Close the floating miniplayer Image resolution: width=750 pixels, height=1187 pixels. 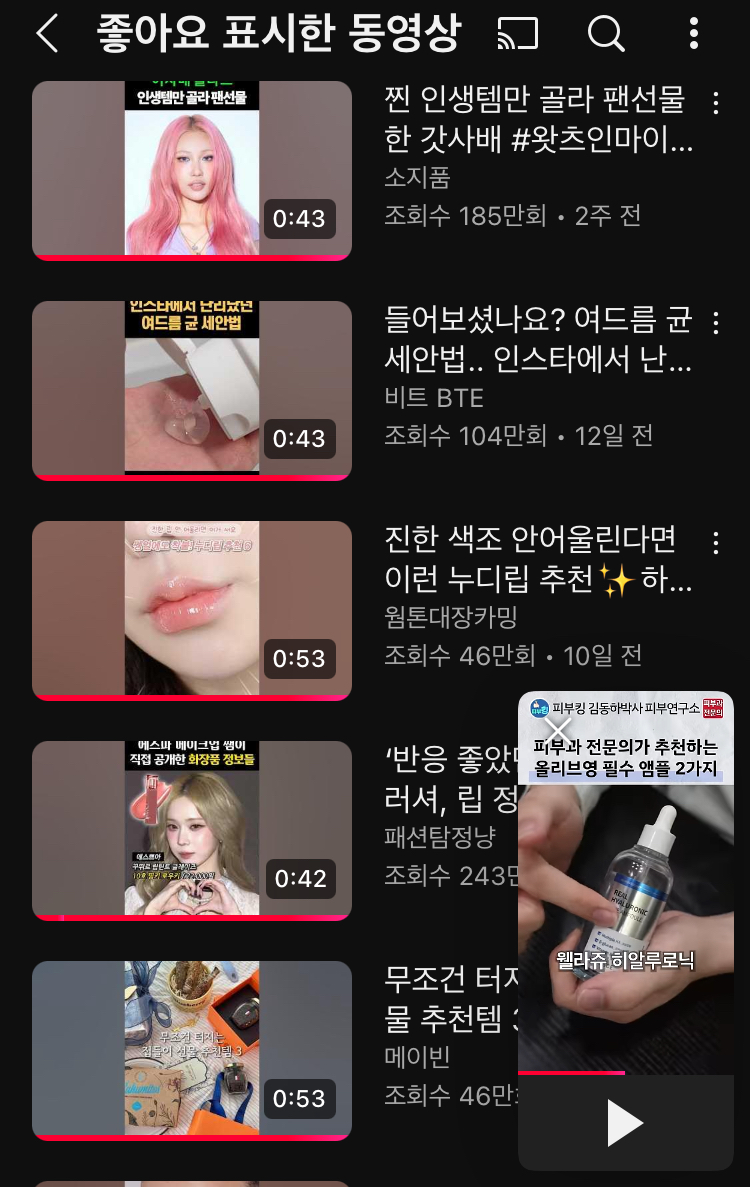click(x=560, y=729)
